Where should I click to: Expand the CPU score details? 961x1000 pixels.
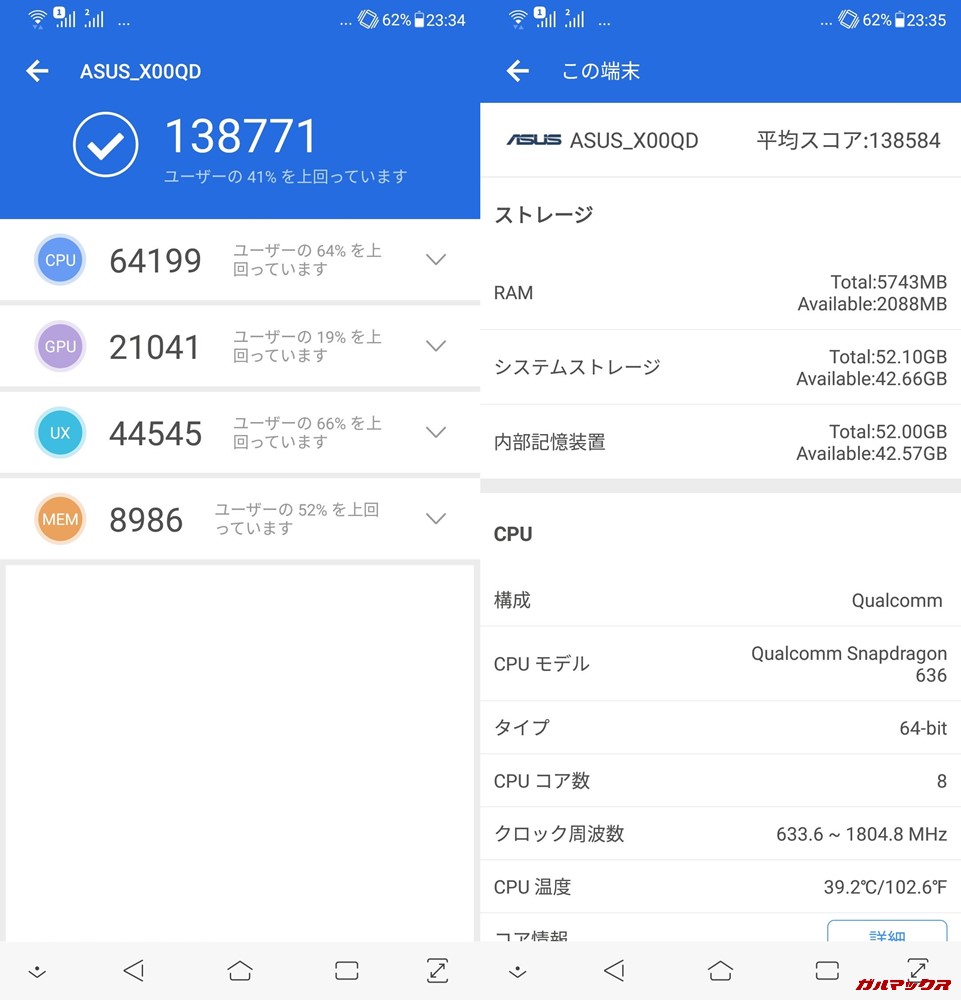pos(435,259)
